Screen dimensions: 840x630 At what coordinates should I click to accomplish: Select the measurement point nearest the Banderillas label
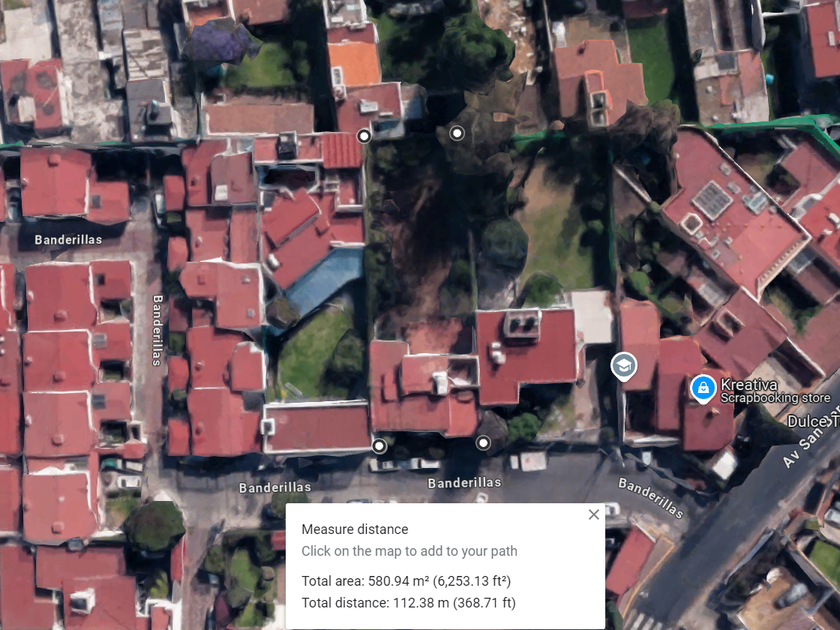point(483,443)
